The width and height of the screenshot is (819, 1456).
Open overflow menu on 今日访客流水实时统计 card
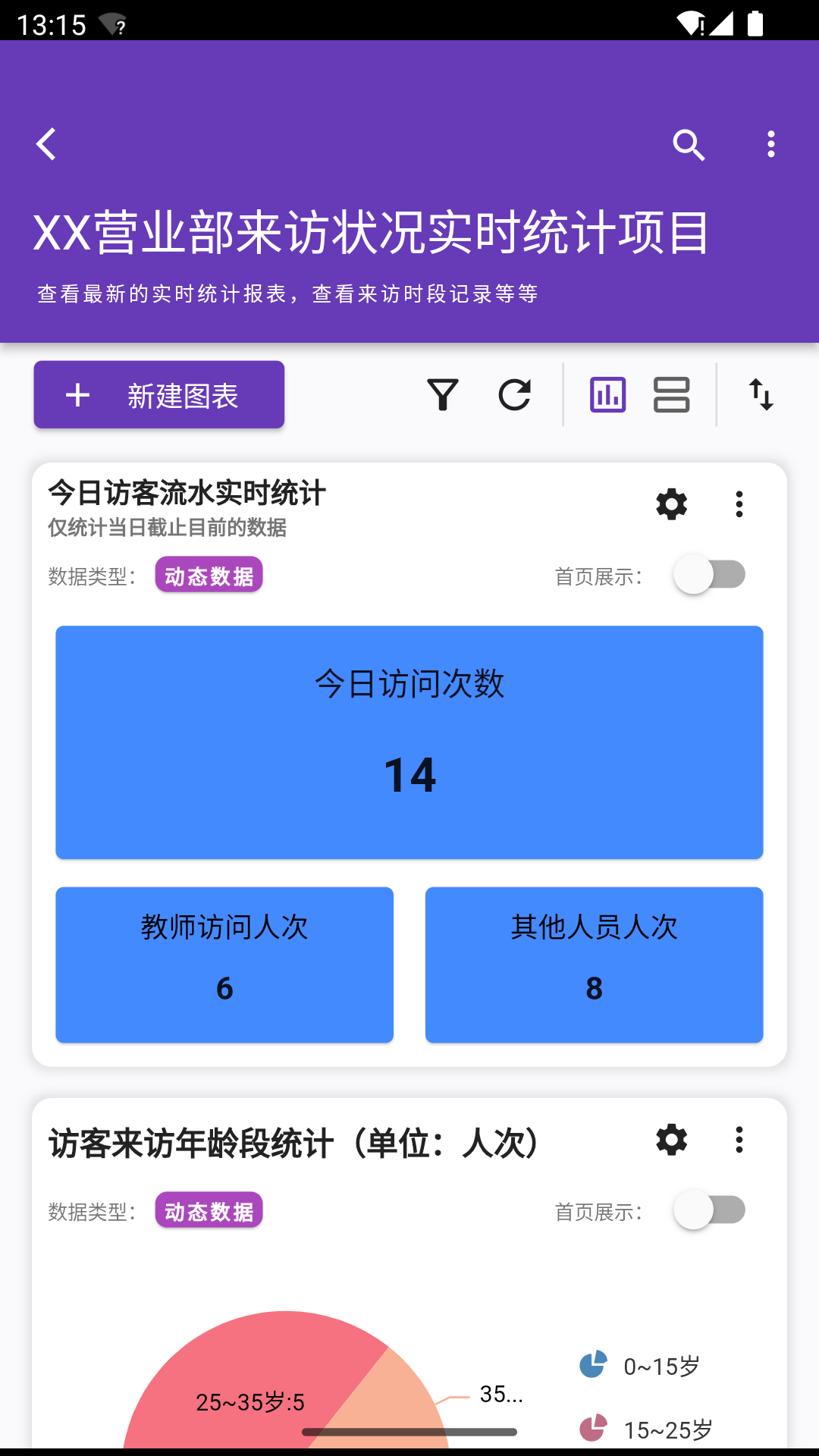tap(739, 503)
